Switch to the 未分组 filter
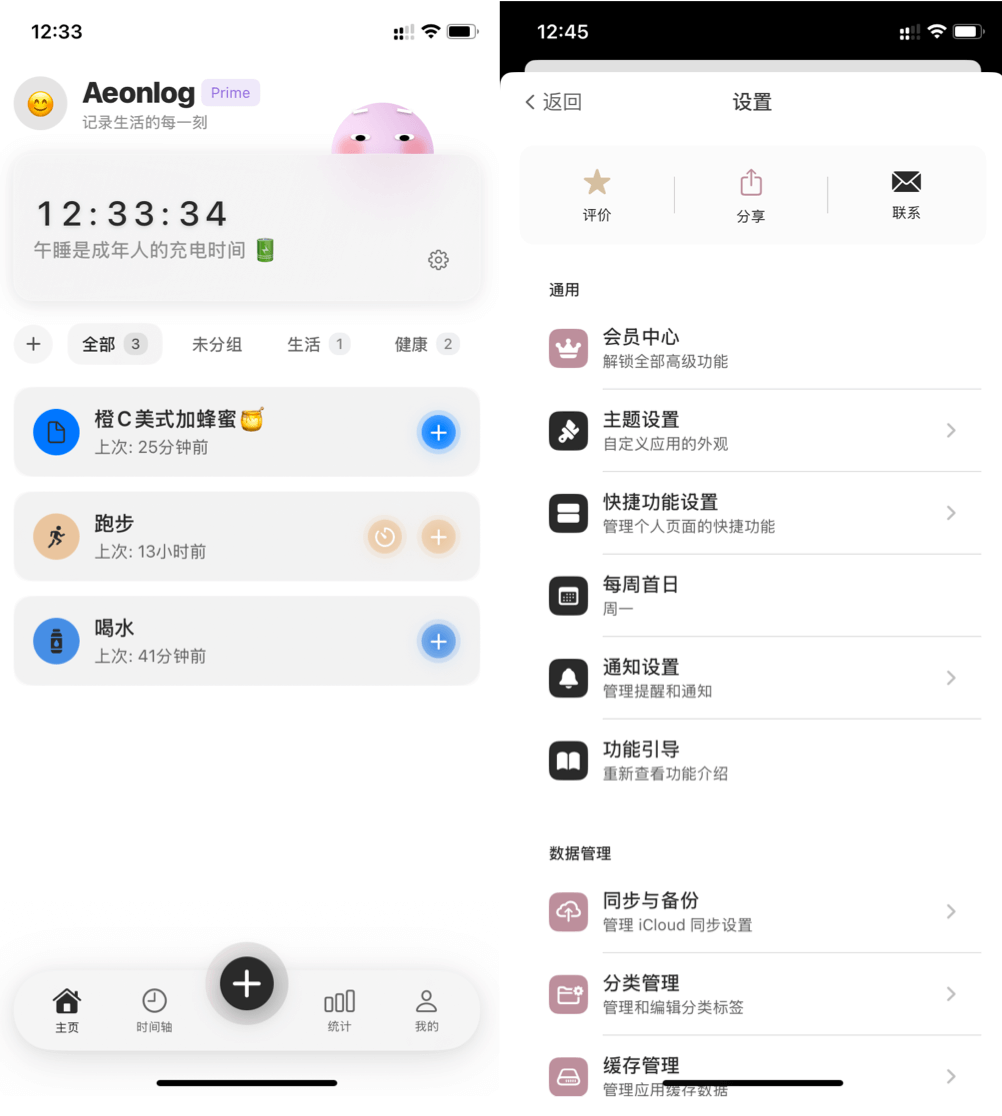This screenshot has height=1116, width=1002. click(x=217, y=344)
